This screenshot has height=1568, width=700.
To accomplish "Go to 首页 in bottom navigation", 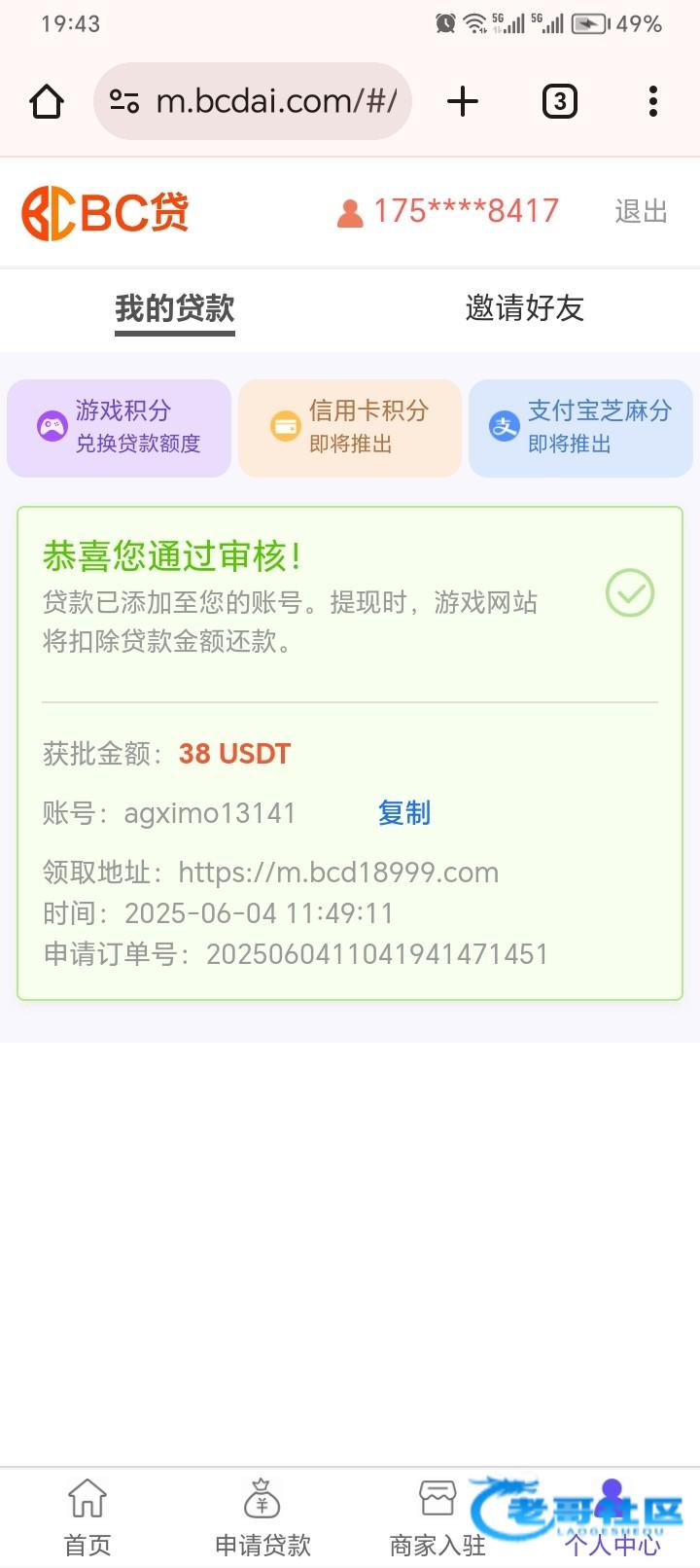I will tap(87, 1517).
